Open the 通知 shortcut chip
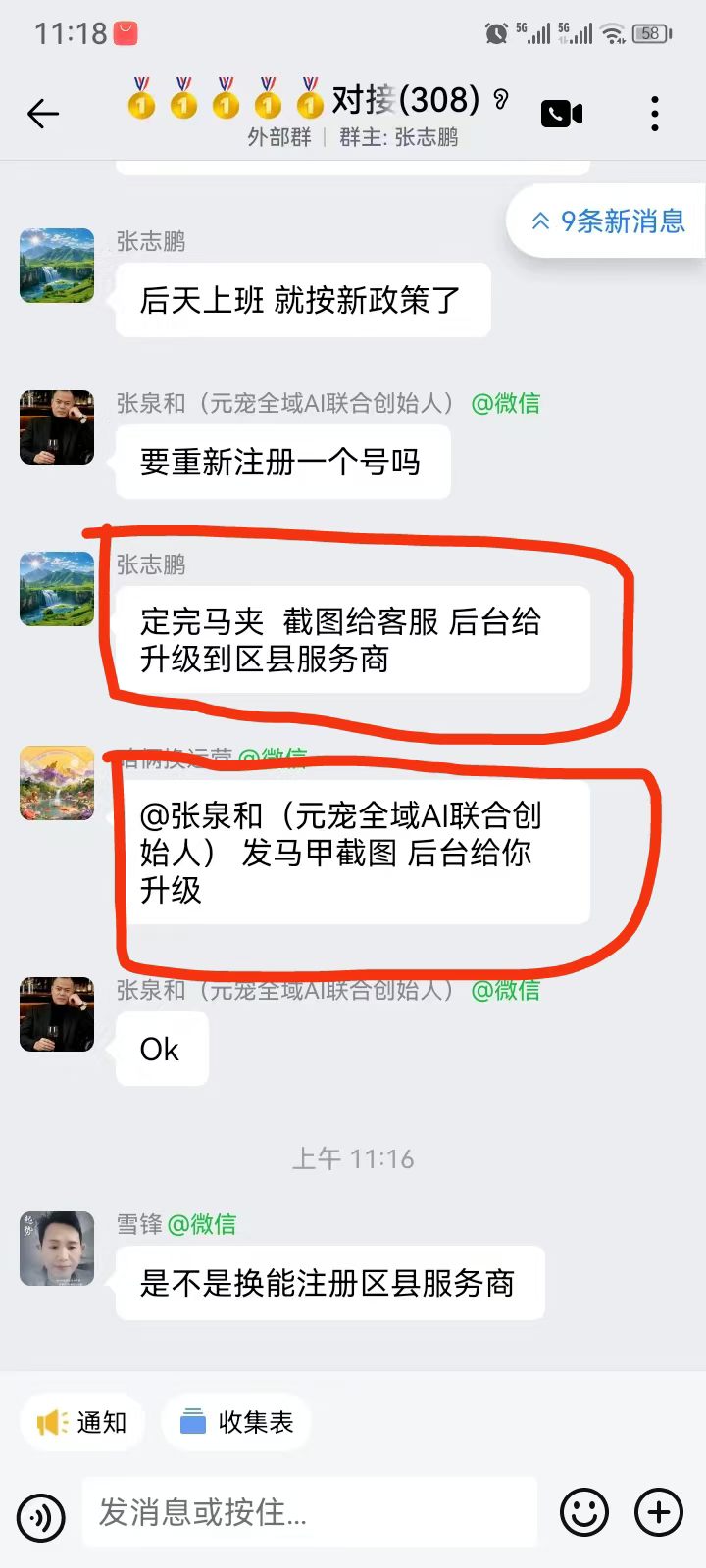Image resolution: width=706 pixels, height=1568 pixels. tap(82, 1422)
